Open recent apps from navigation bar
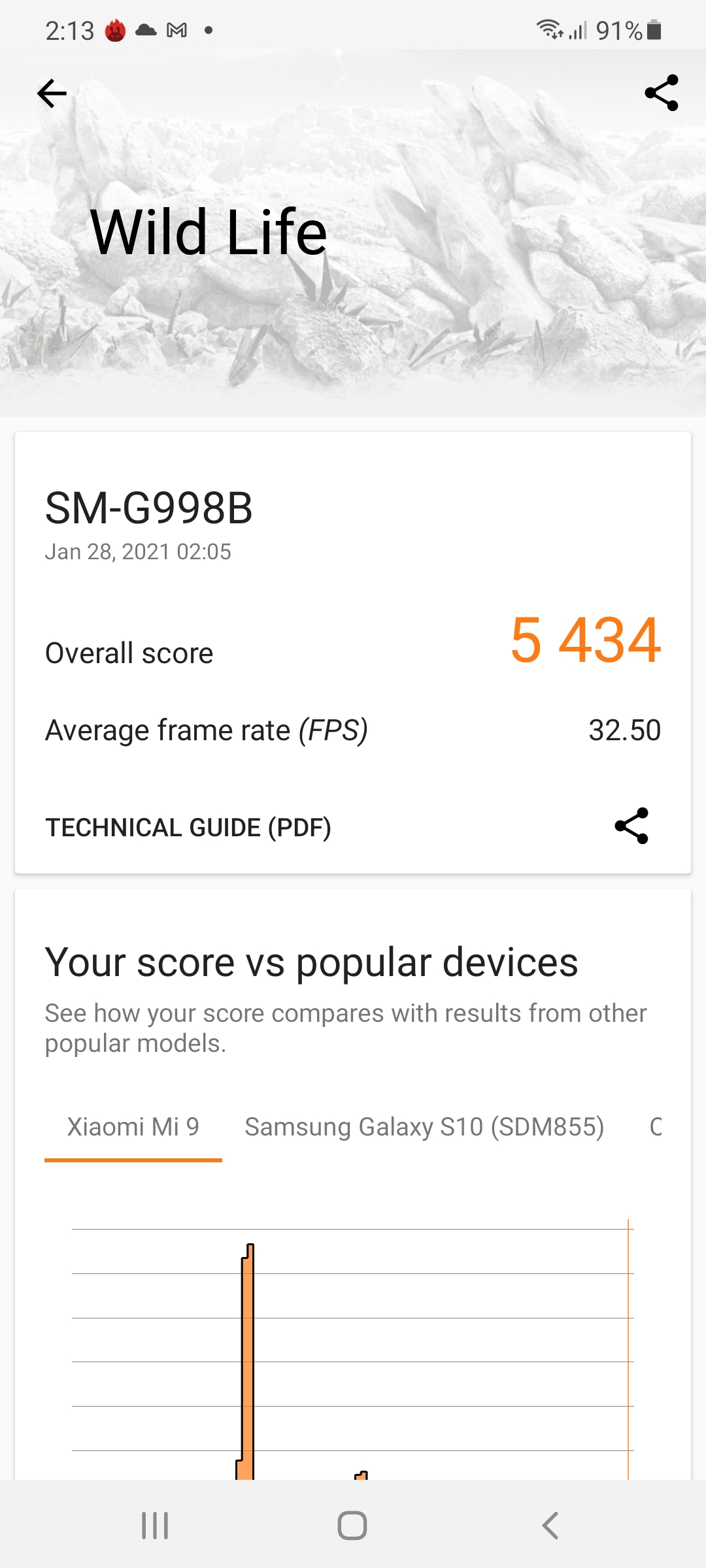 (x=156, y=1526)
